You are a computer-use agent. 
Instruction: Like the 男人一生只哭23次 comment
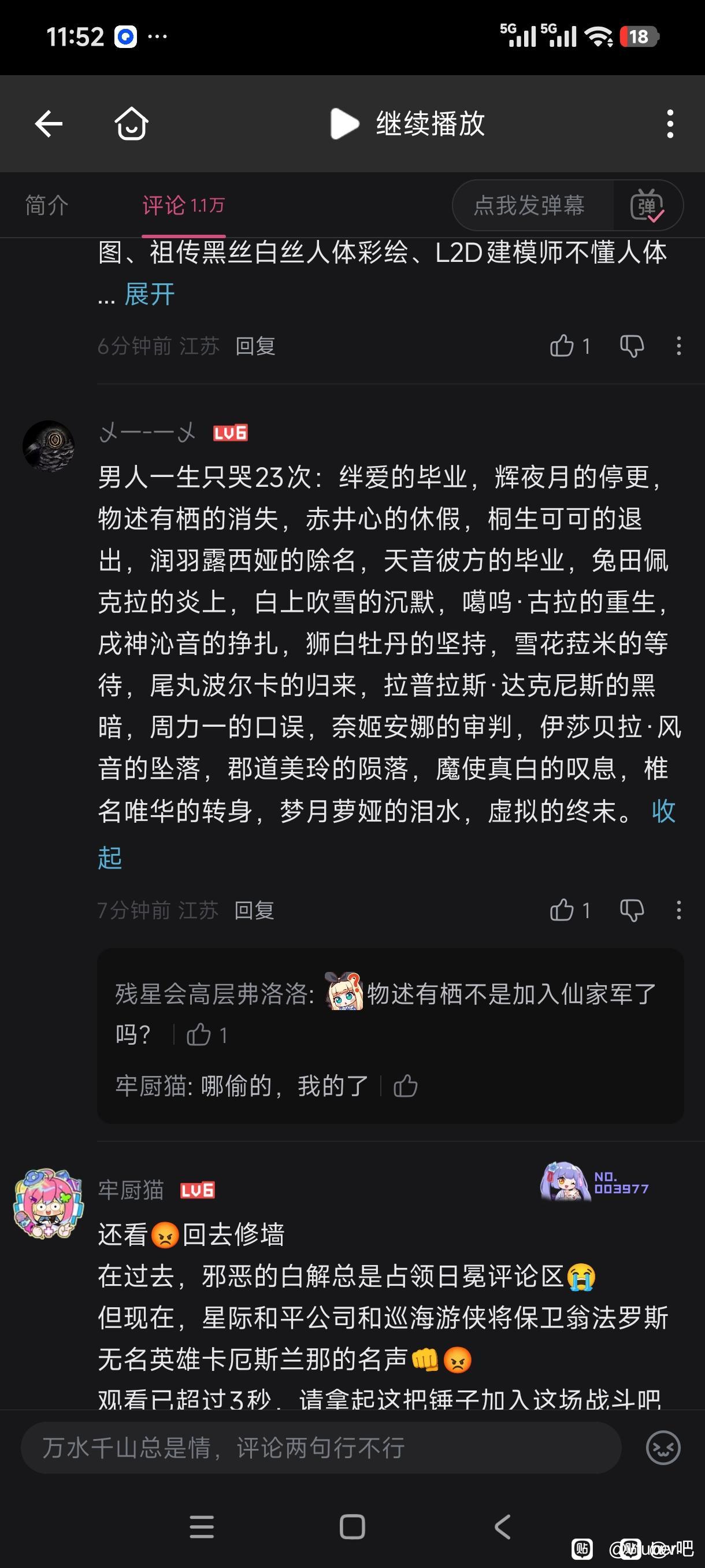tap(563, 910)
